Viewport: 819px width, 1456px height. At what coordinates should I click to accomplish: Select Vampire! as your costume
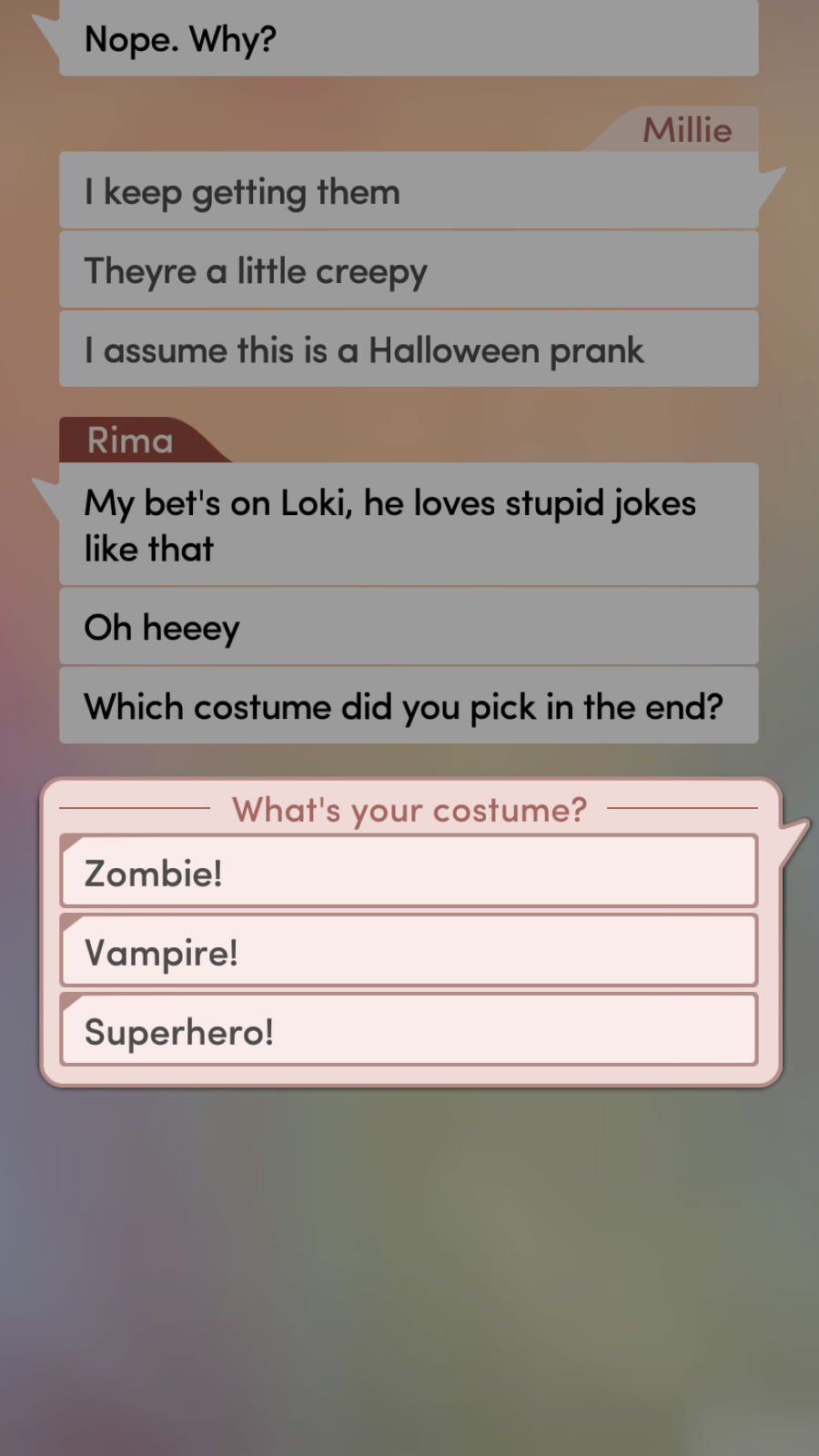point(409,951)
